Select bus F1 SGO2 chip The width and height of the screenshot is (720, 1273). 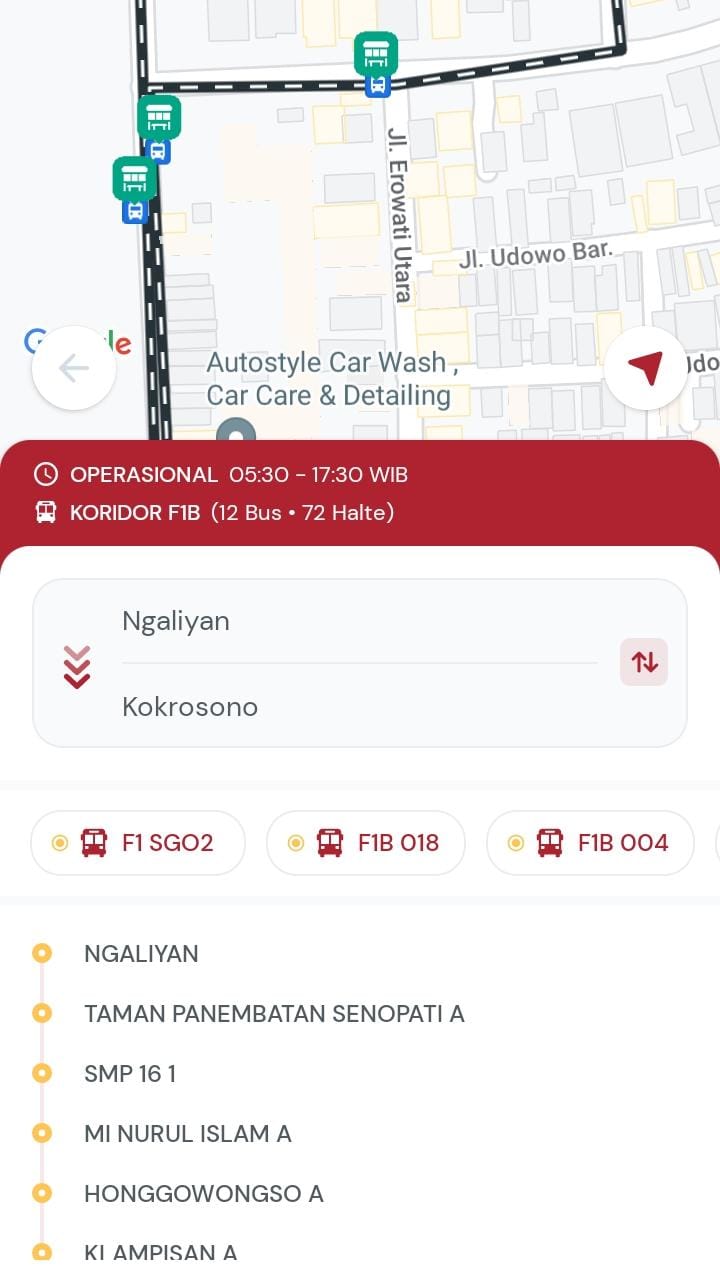click(x=138, y=843)
